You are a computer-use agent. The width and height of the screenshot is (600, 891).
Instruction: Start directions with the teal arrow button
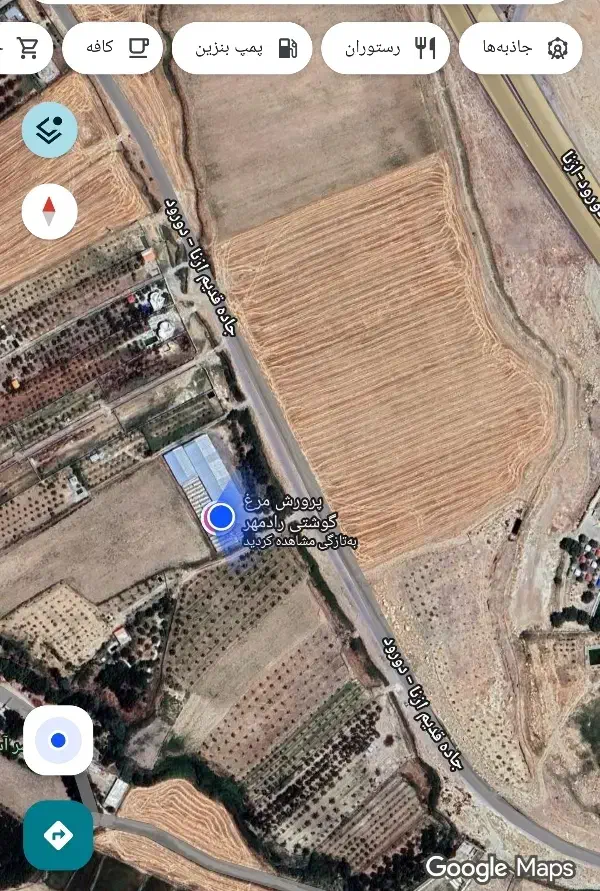click(58, 834)
